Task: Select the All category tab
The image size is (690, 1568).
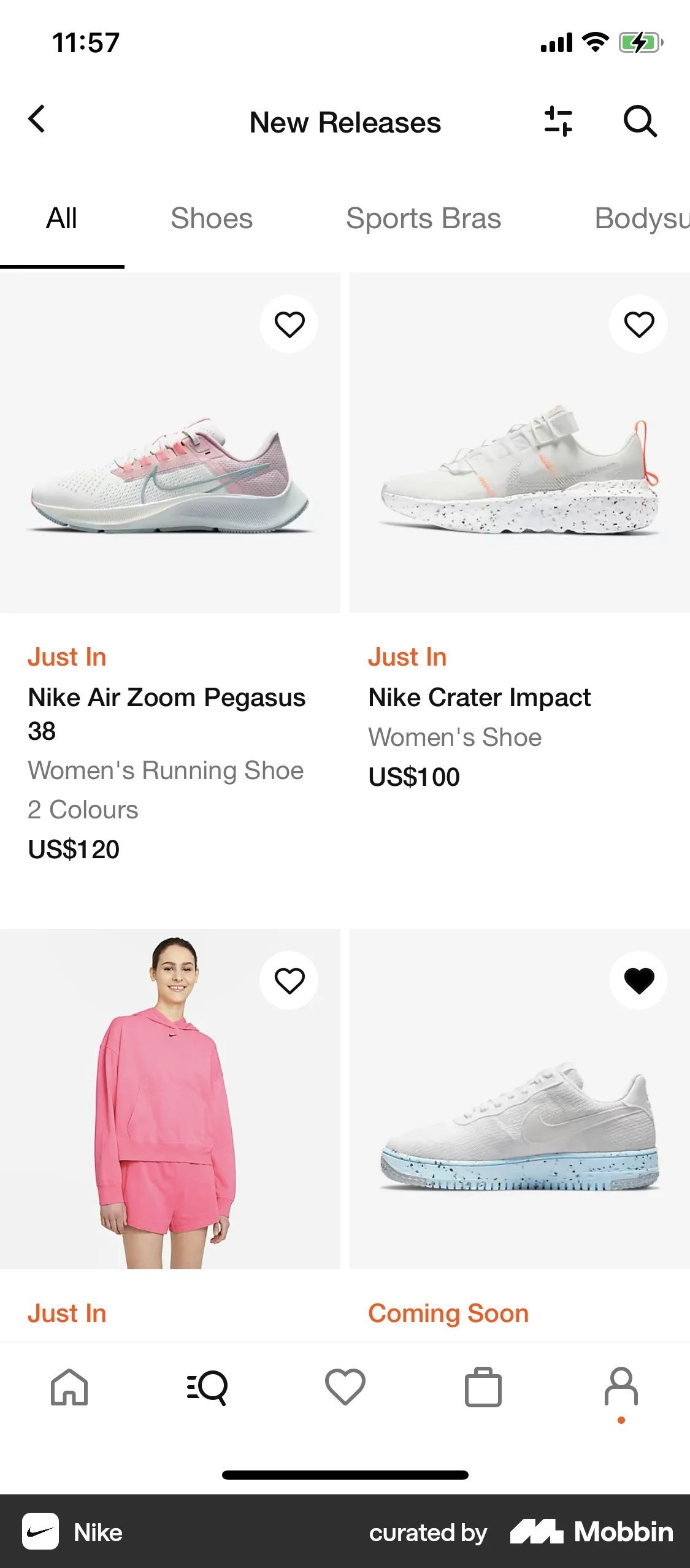Action: point(61,218)
